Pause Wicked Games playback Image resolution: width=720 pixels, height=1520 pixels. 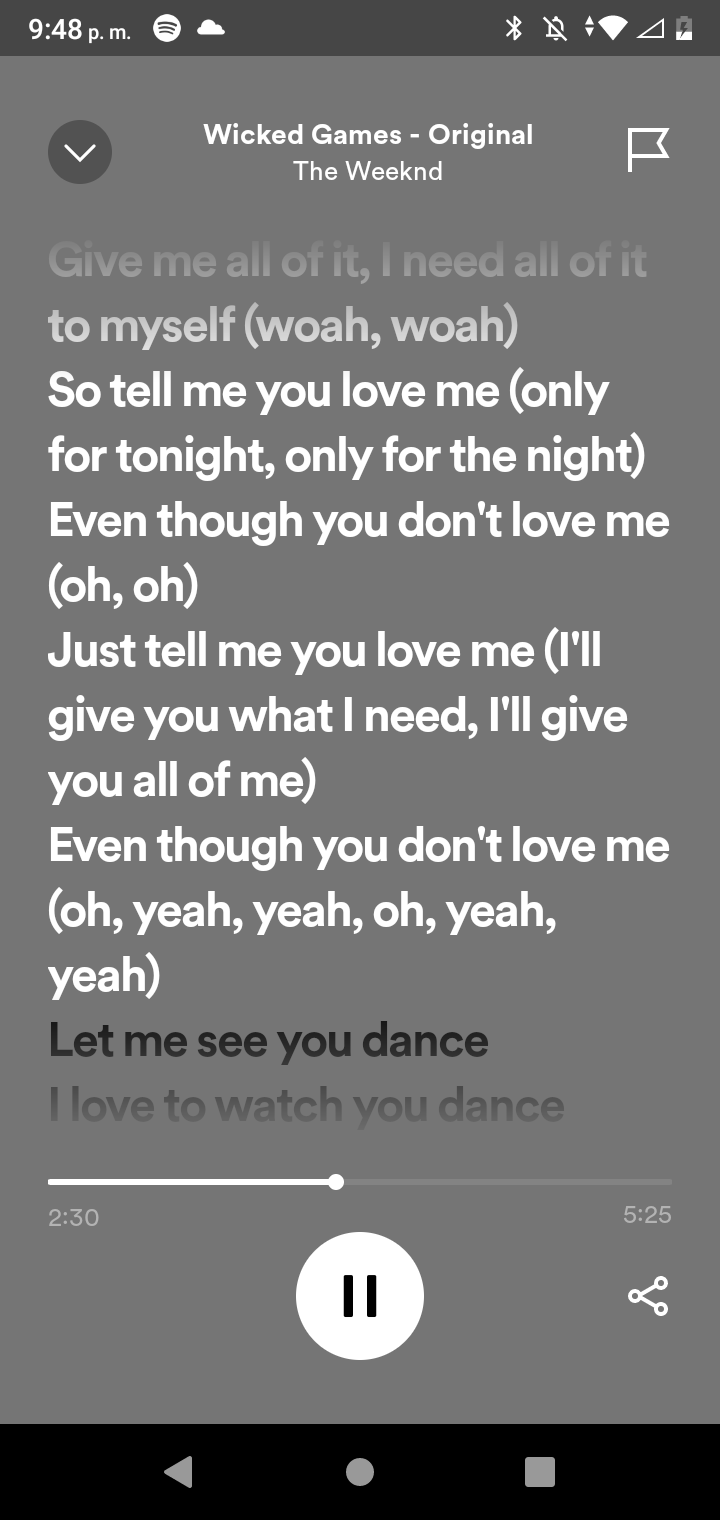[360, 1295]
